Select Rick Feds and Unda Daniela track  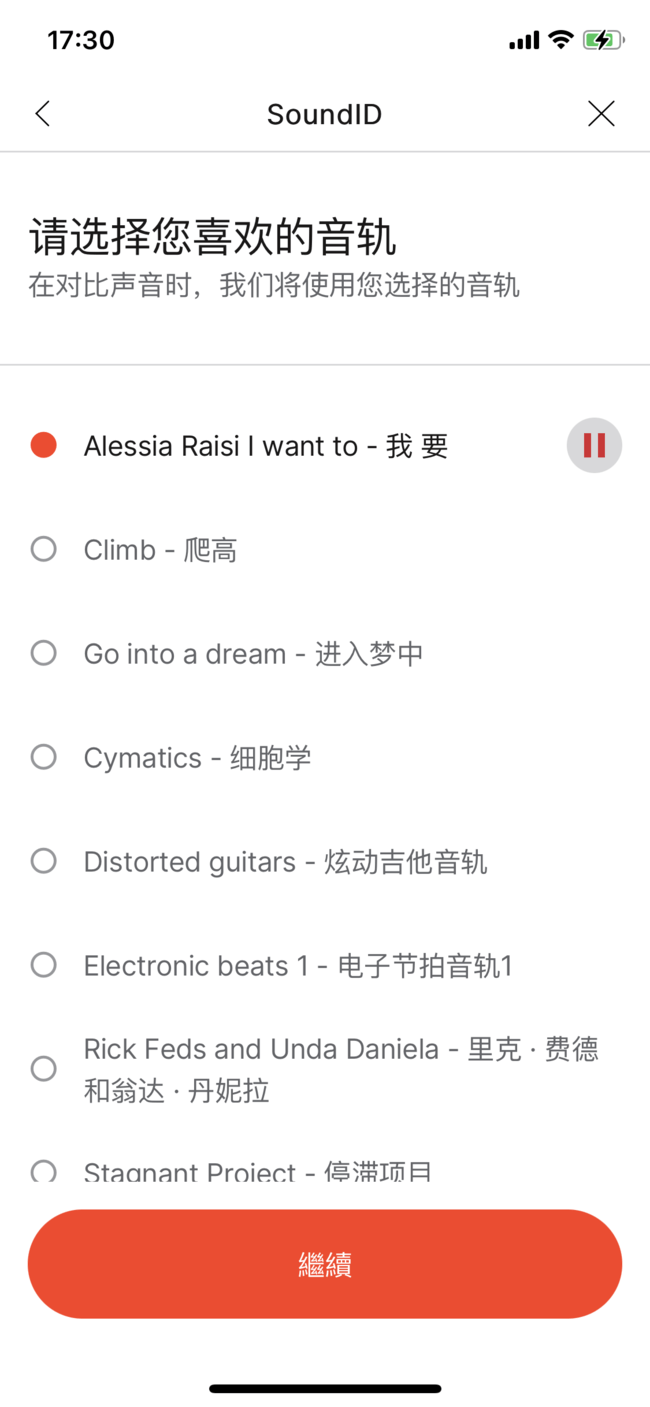(325, 1069)
